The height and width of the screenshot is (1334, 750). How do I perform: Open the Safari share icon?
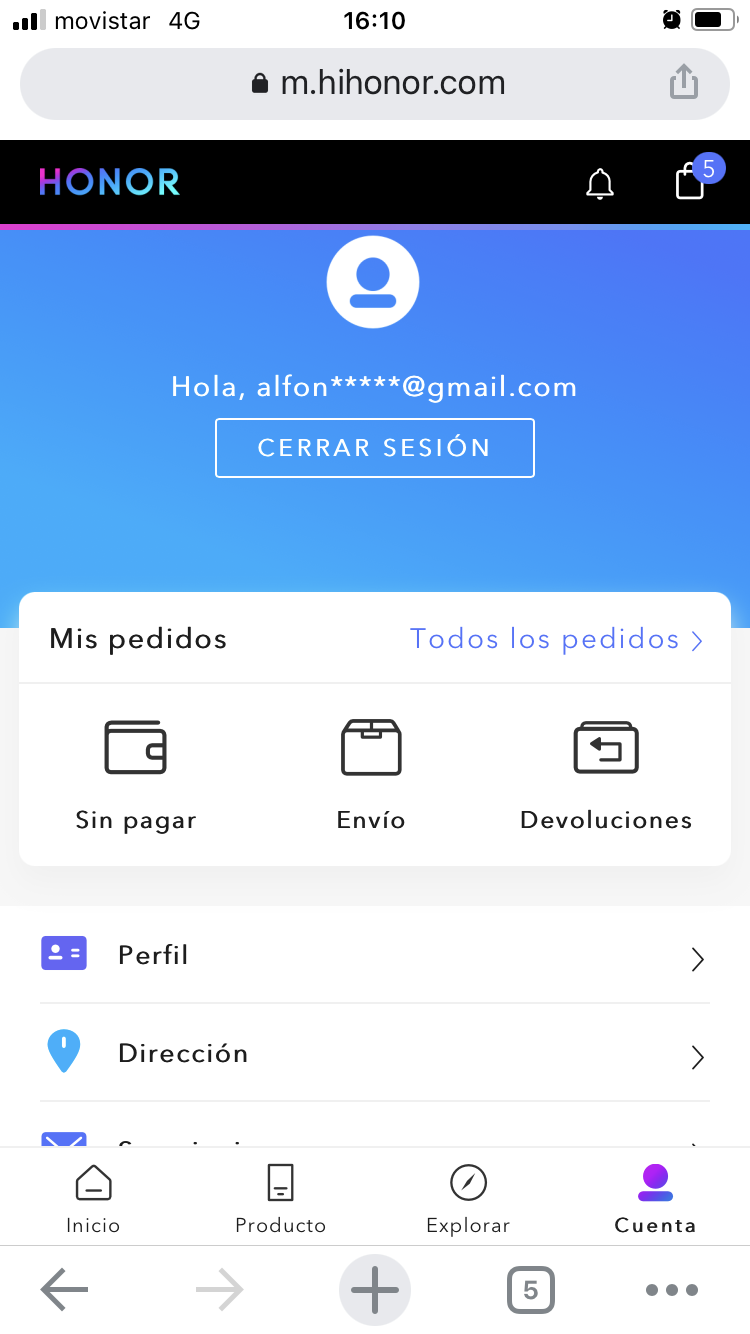(x=683, y=82)
